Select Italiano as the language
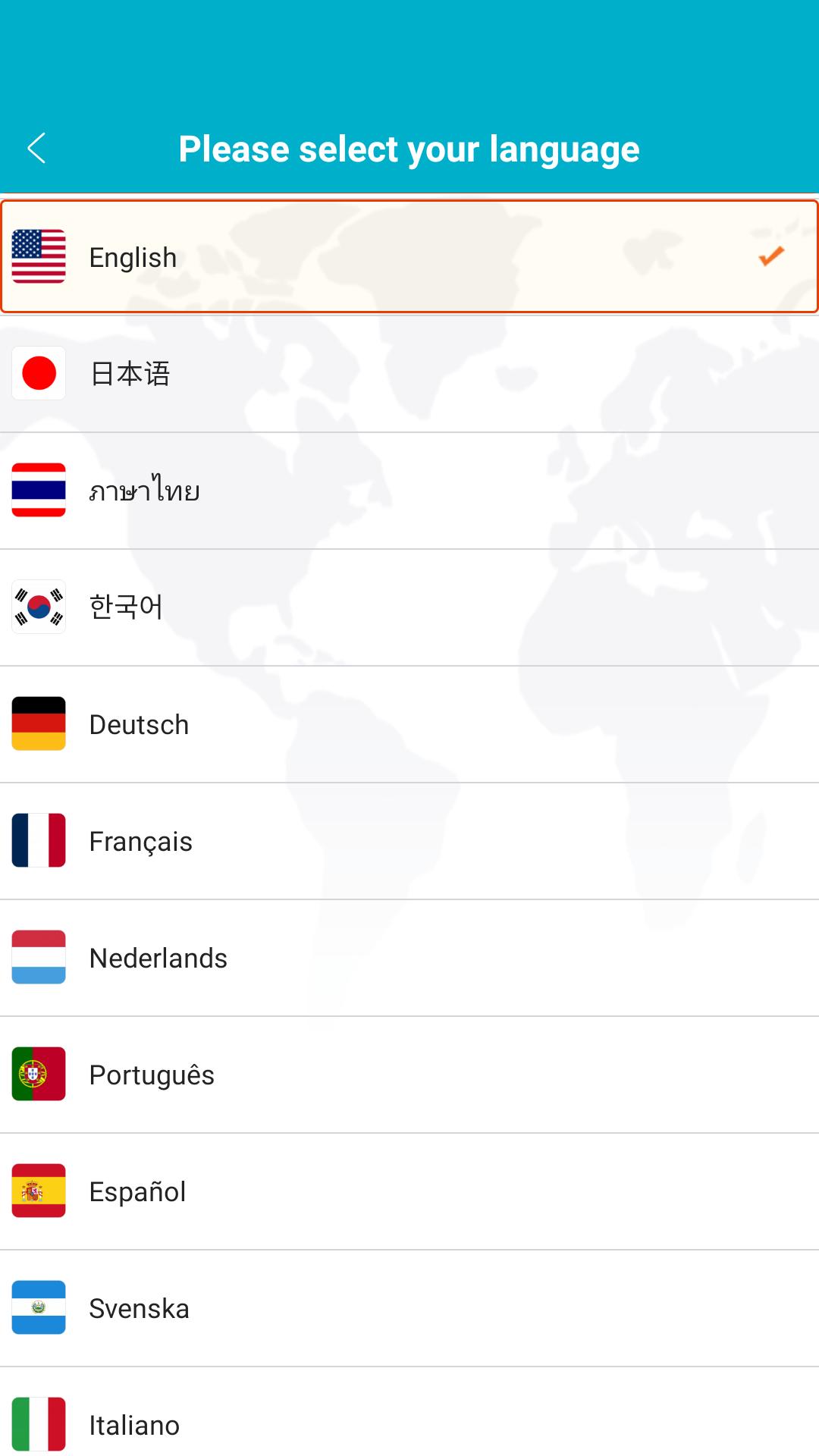 tap(409, 1412)
